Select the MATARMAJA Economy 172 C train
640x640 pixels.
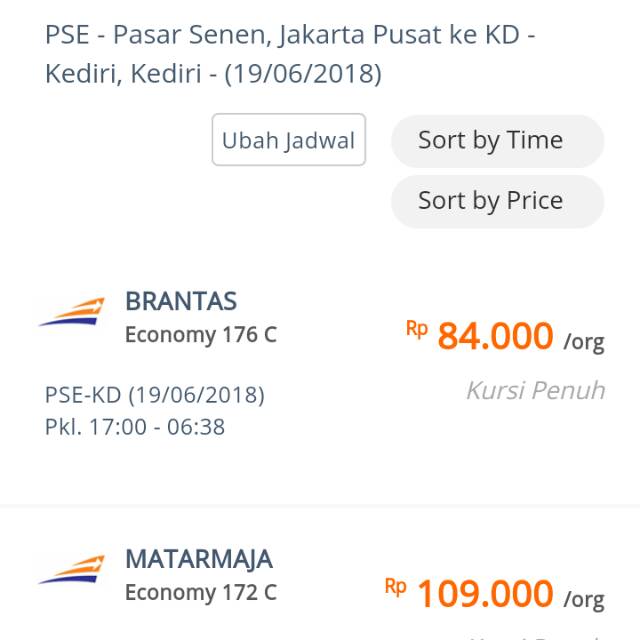coord(200,575)
